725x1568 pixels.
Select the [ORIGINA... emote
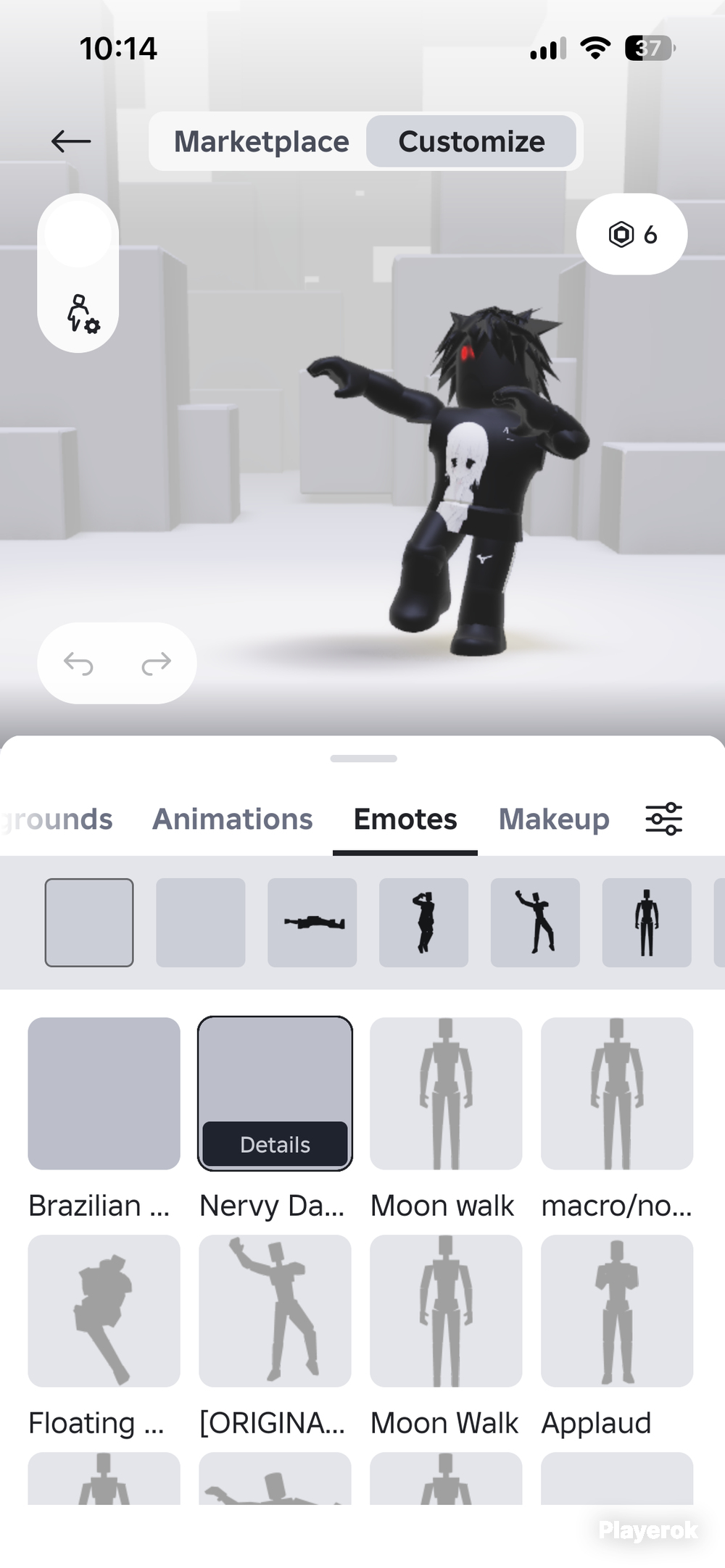point(275,1311)
